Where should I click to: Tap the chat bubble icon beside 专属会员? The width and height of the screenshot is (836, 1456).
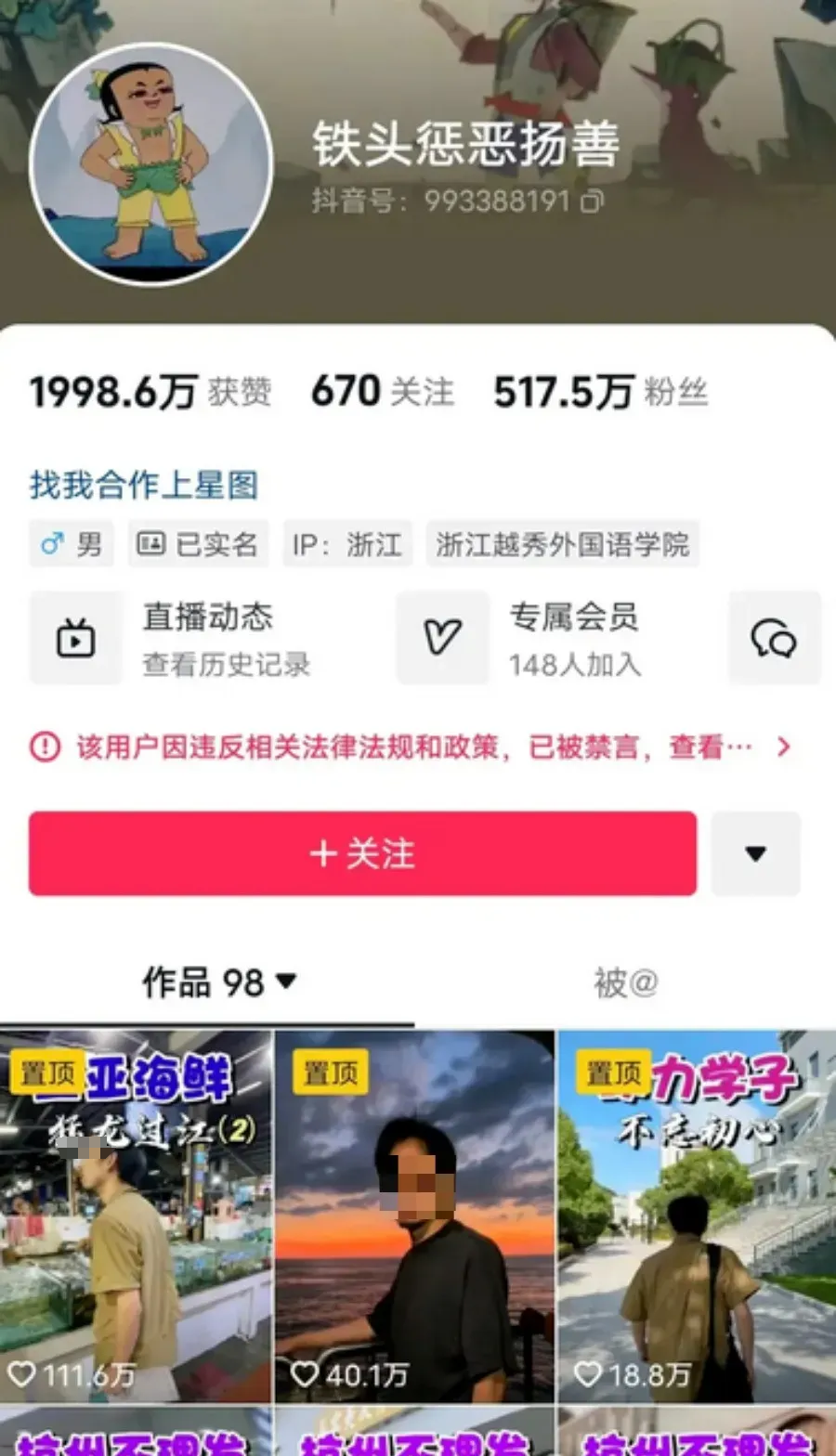[x=774, y=639]
